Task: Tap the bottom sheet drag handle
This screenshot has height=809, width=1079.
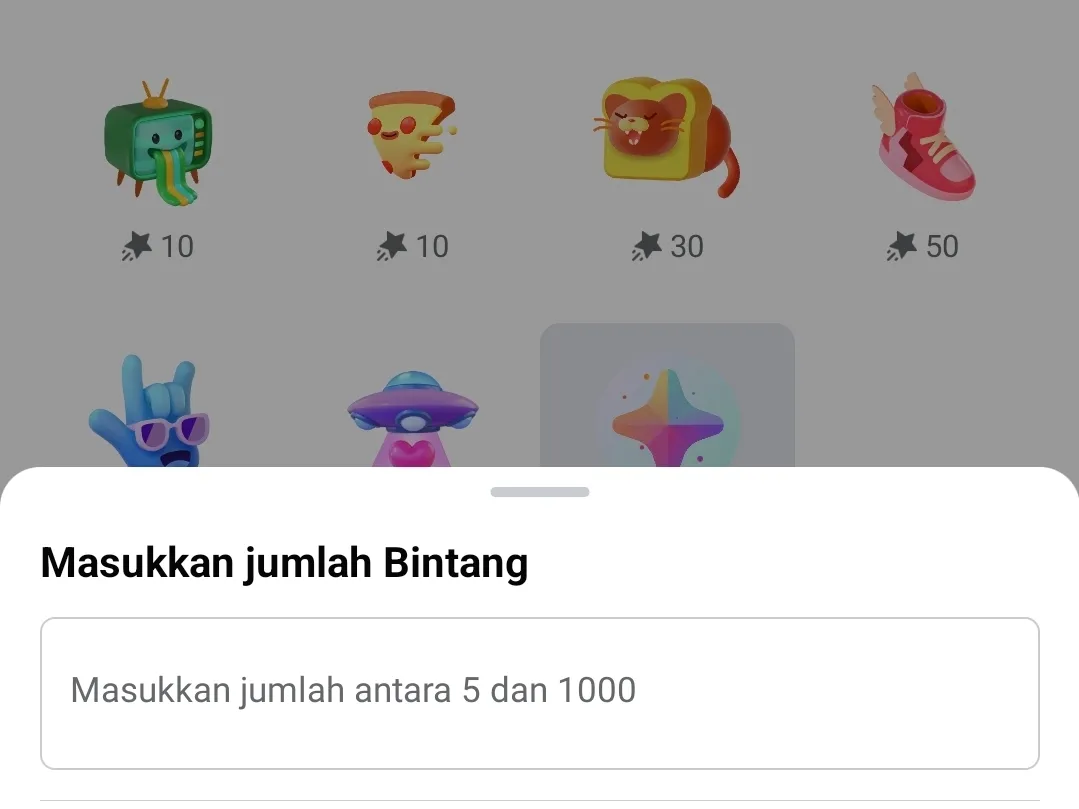Action: (x=539, y=492)
